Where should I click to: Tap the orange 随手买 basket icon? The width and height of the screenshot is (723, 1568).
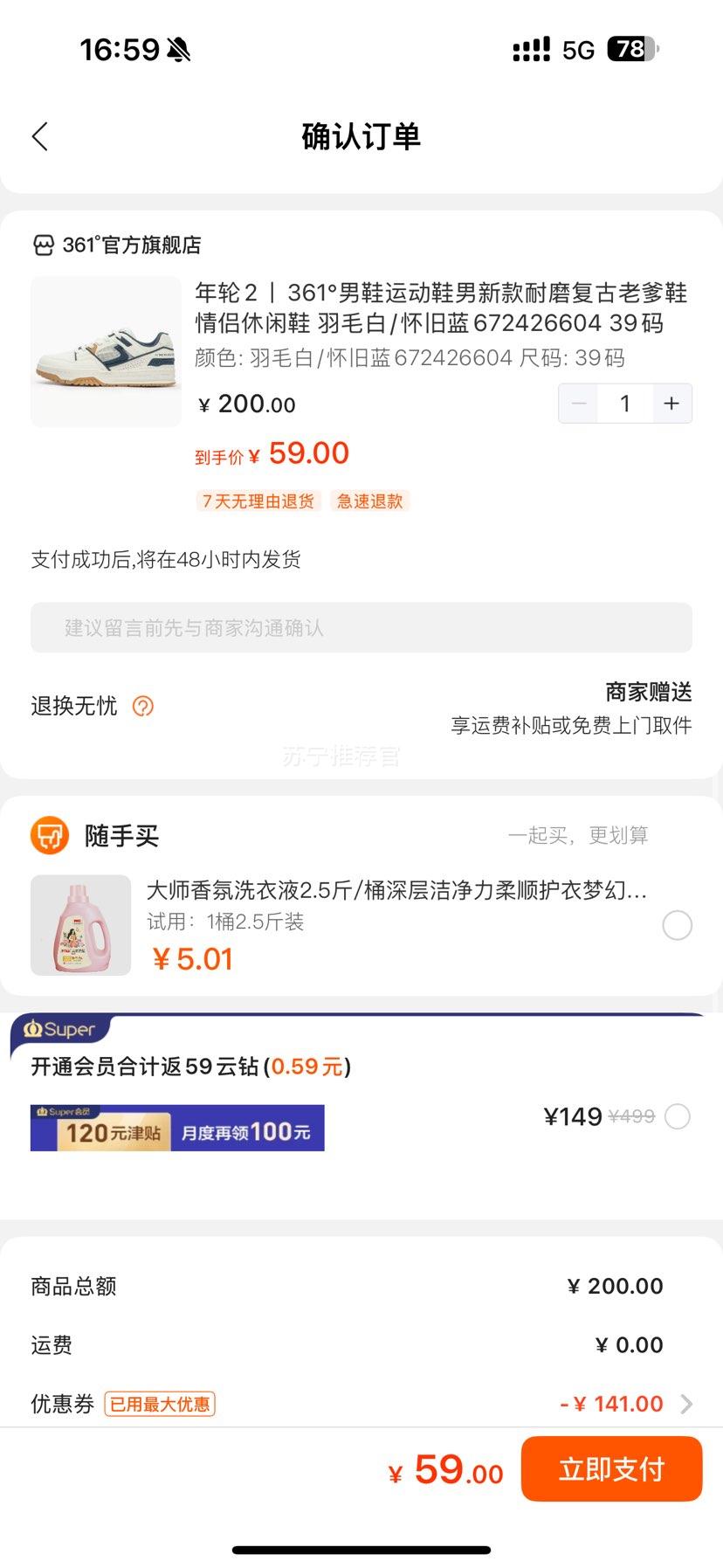[x=50, y=835]
